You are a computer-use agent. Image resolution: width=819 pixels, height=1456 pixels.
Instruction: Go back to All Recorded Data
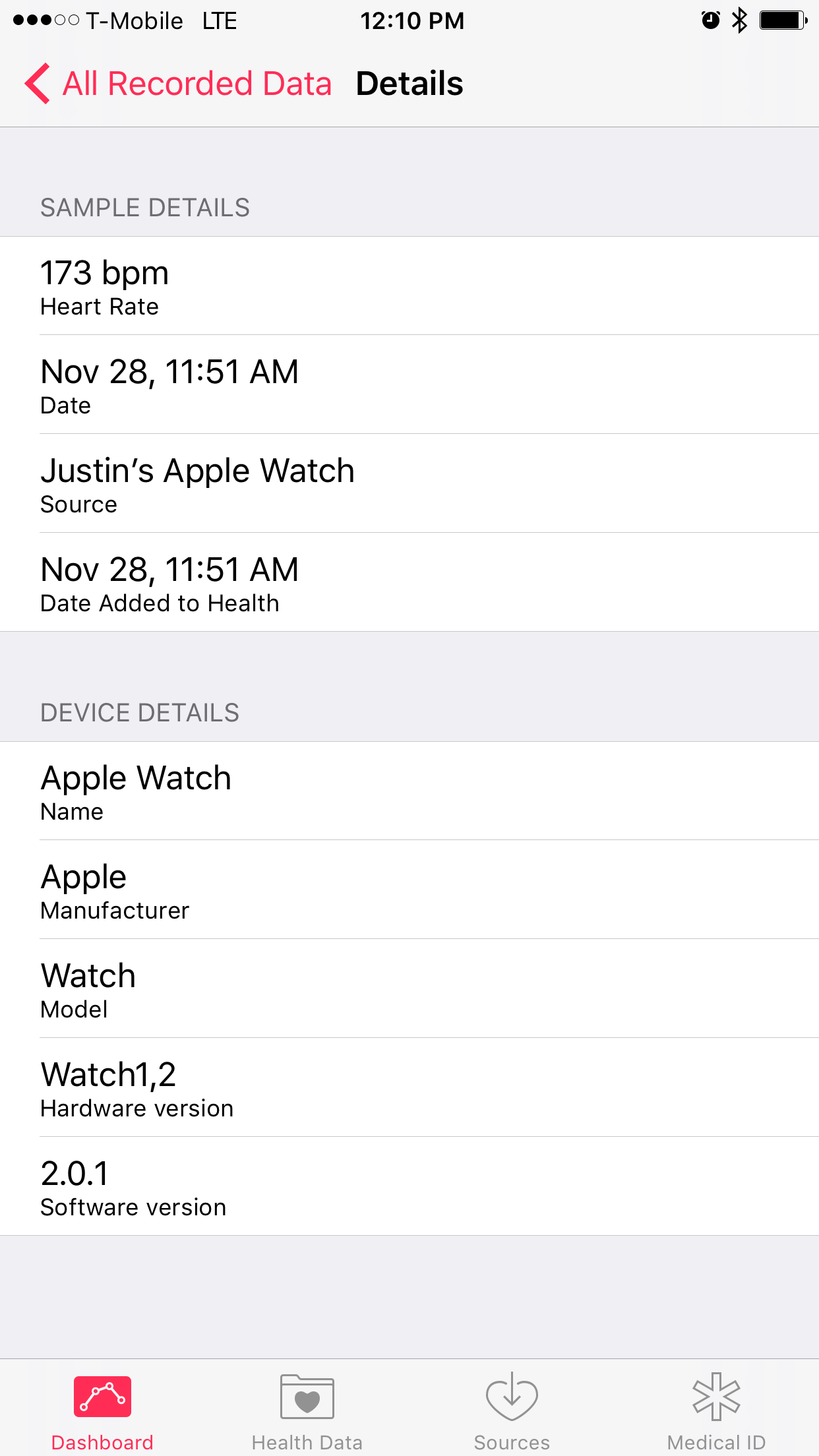[x=178, y=84]
